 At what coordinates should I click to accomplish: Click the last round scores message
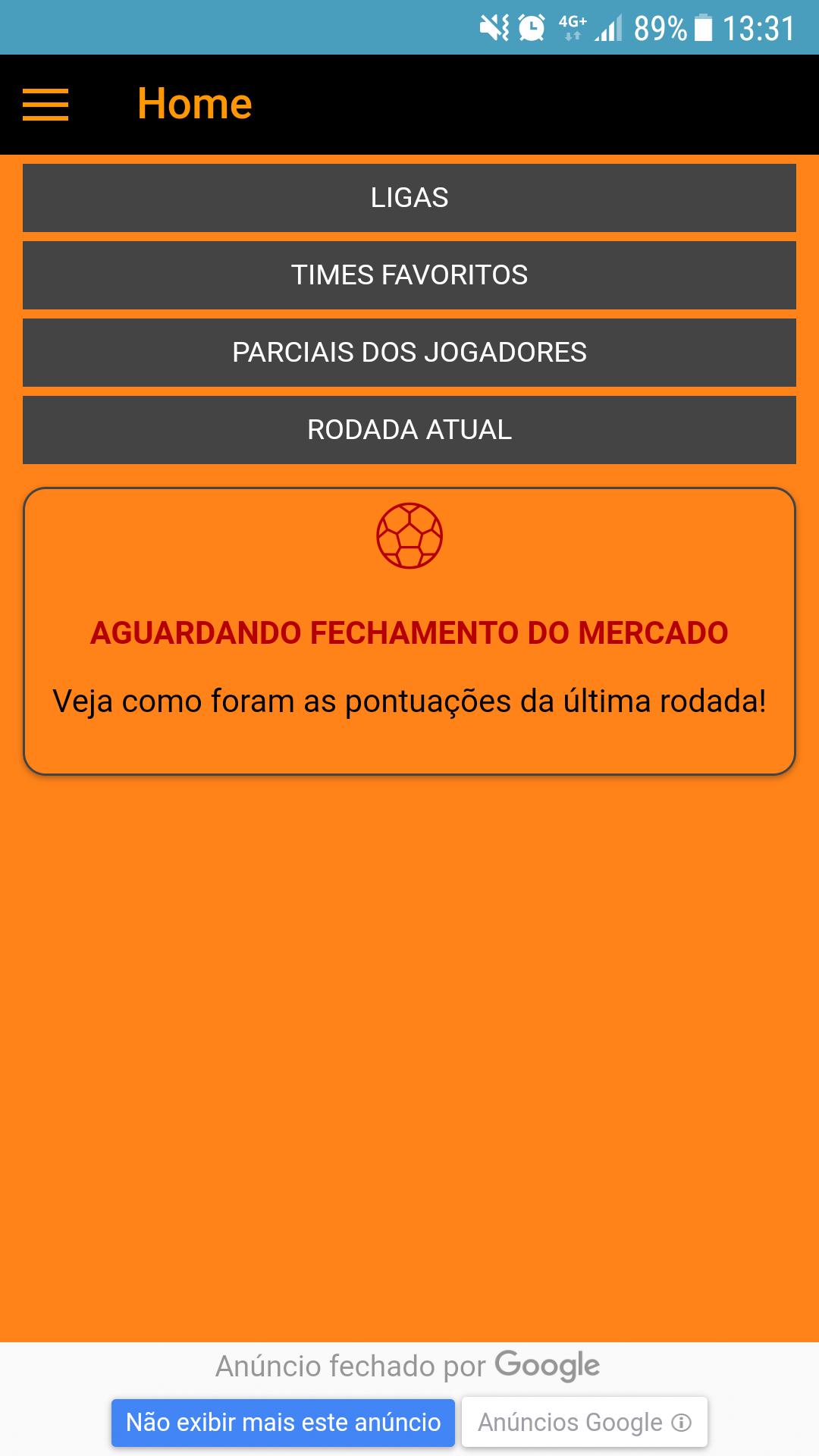coord(409,701)
